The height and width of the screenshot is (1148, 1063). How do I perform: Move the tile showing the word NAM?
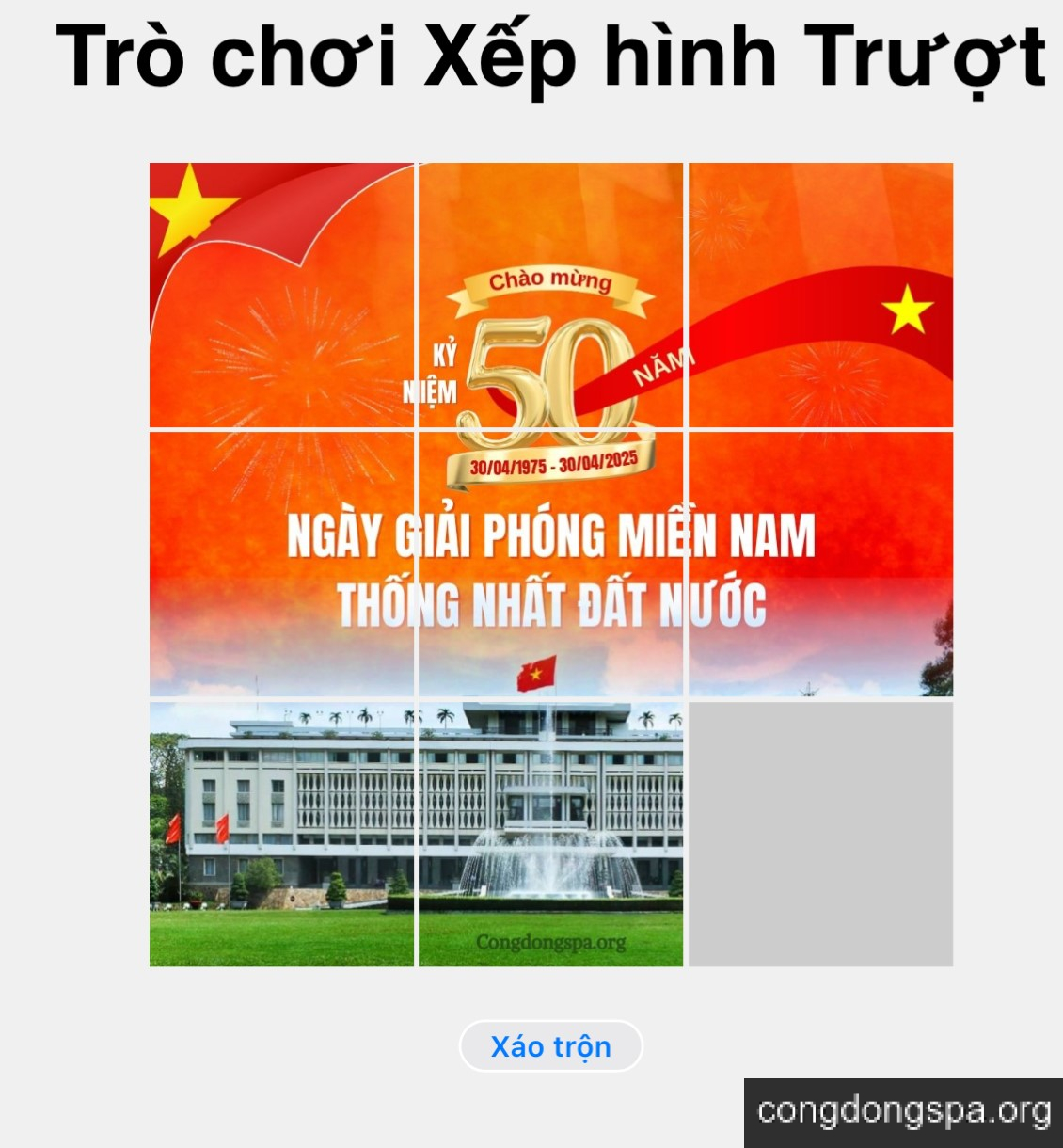(820, 565)
